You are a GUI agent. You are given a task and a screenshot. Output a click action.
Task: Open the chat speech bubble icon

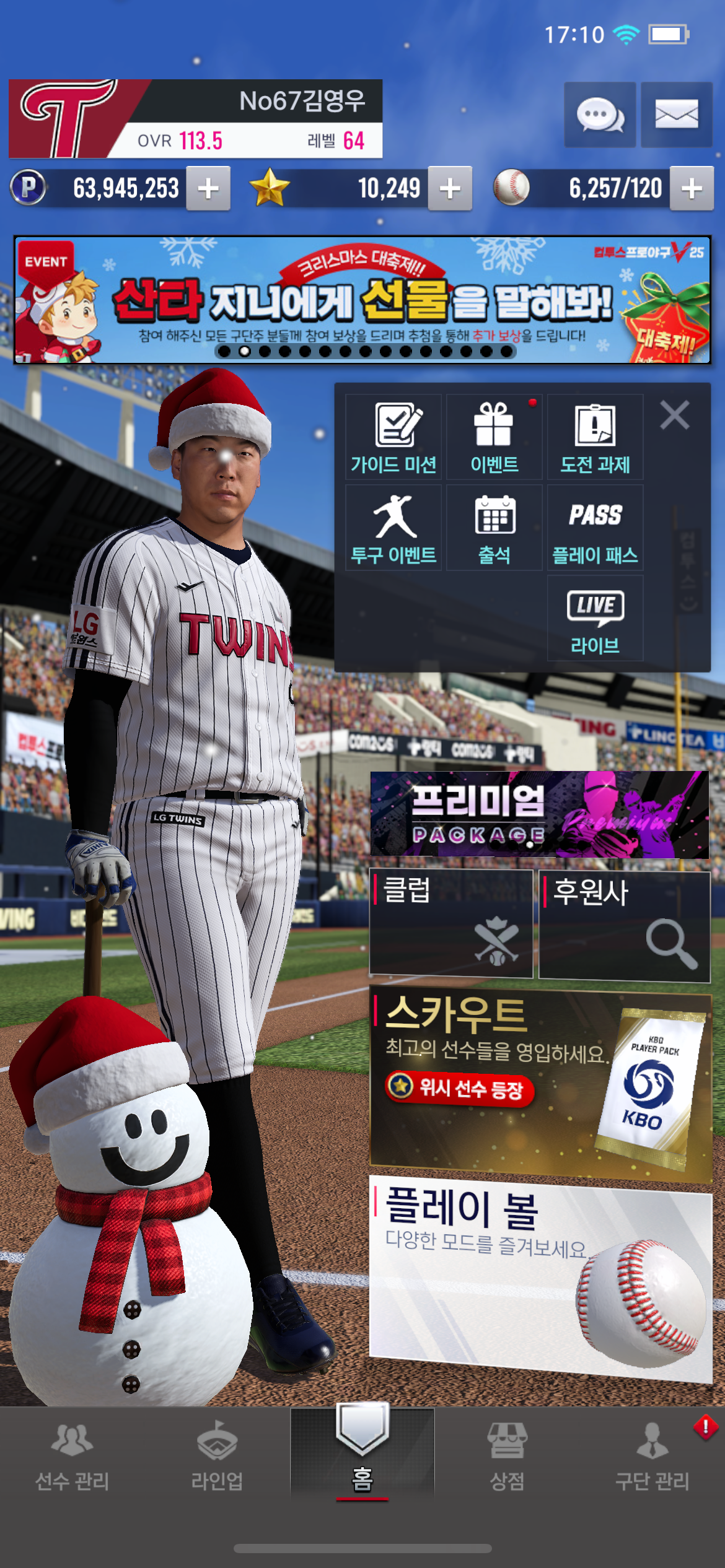[599, 115]
